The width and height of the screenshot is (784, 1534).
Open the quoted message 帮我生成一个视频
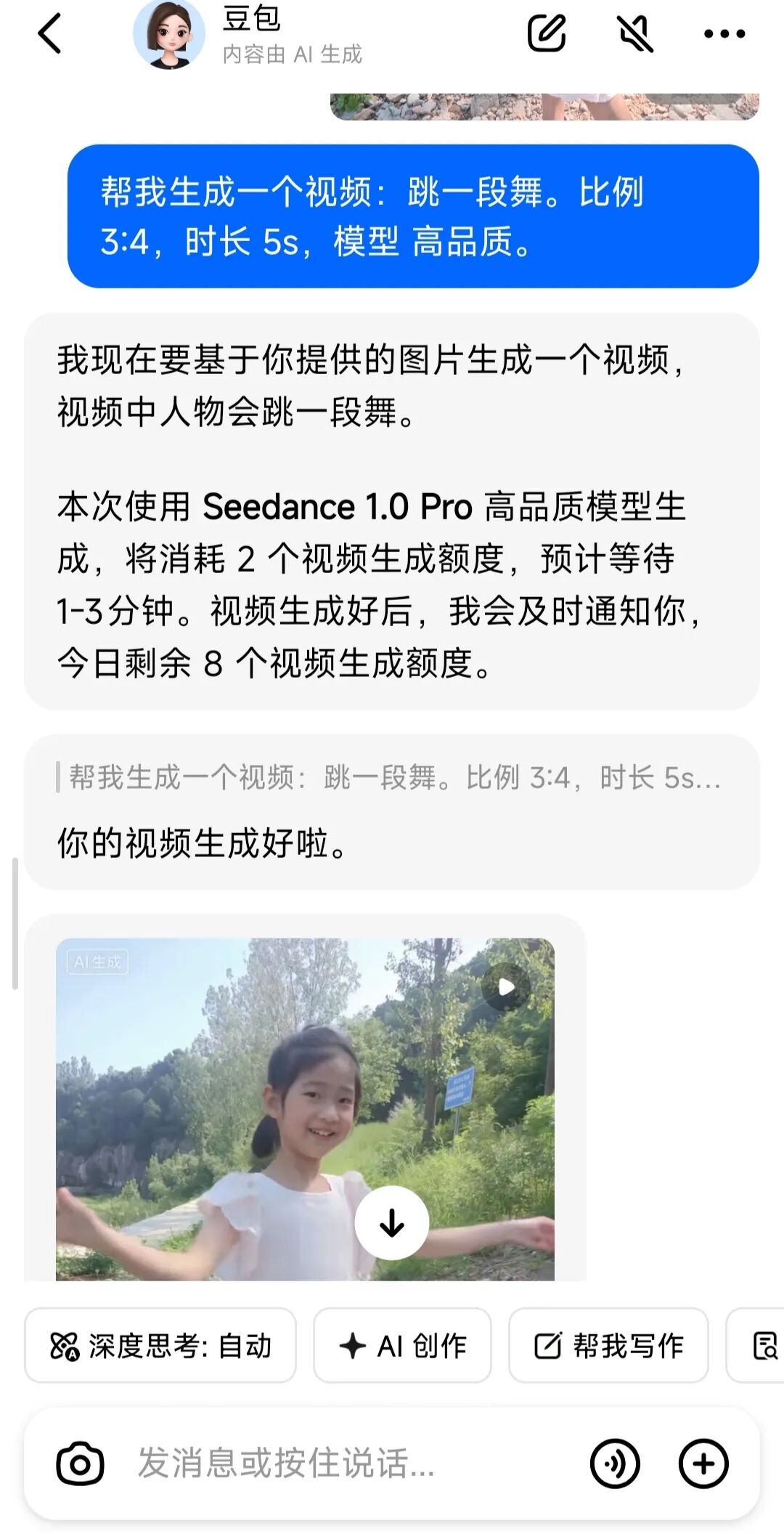pos(392,778)
